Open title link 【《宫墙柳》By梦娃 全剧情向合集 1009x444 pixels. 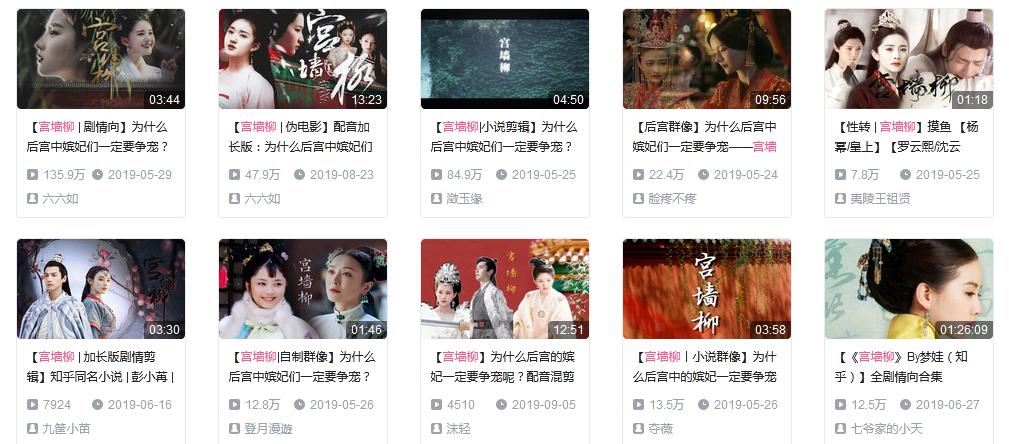(x=904, y=366)
